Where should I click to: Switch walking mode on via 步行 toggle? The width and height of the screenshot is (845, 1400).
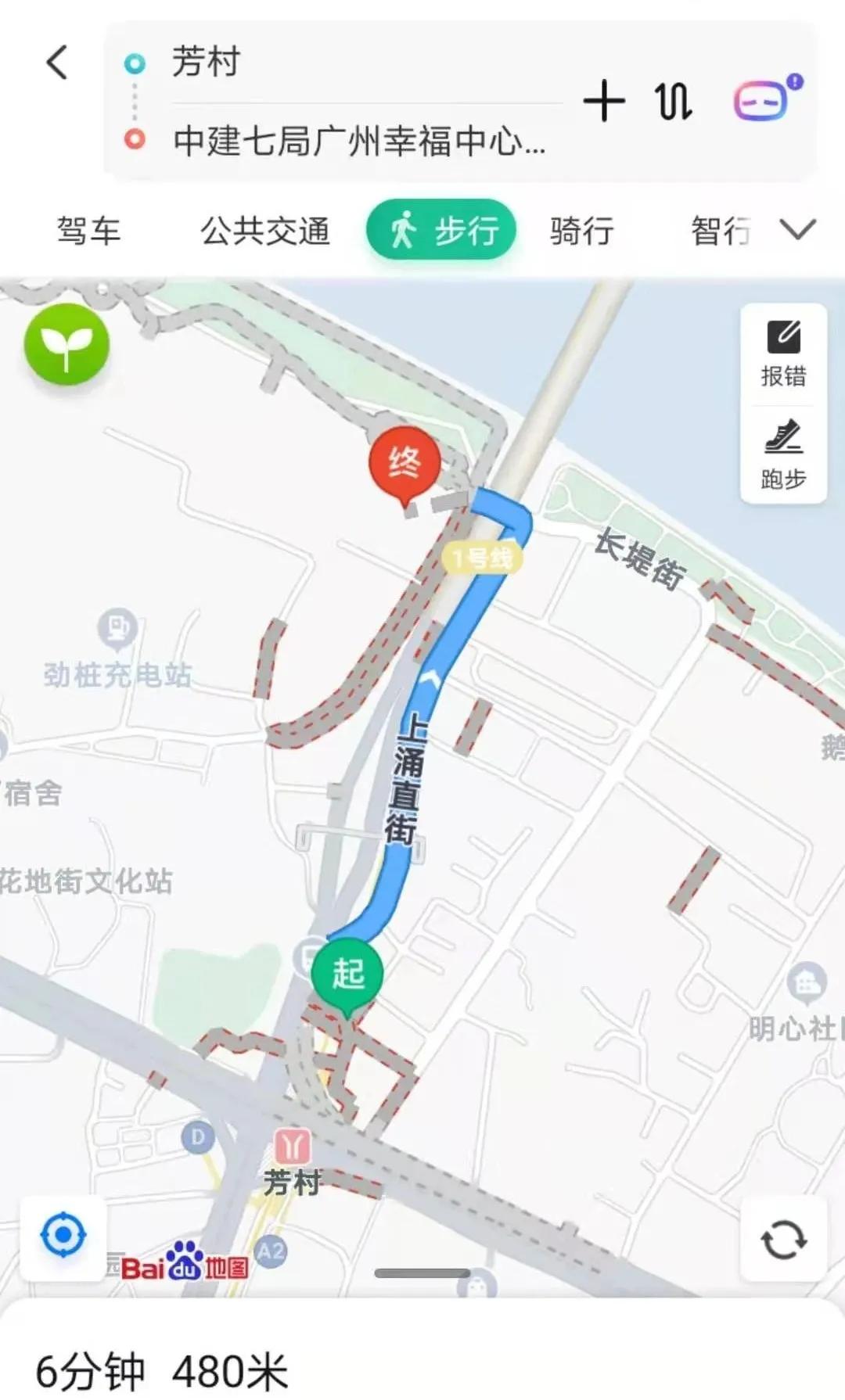pyautogui.click(x=440, y=230)
